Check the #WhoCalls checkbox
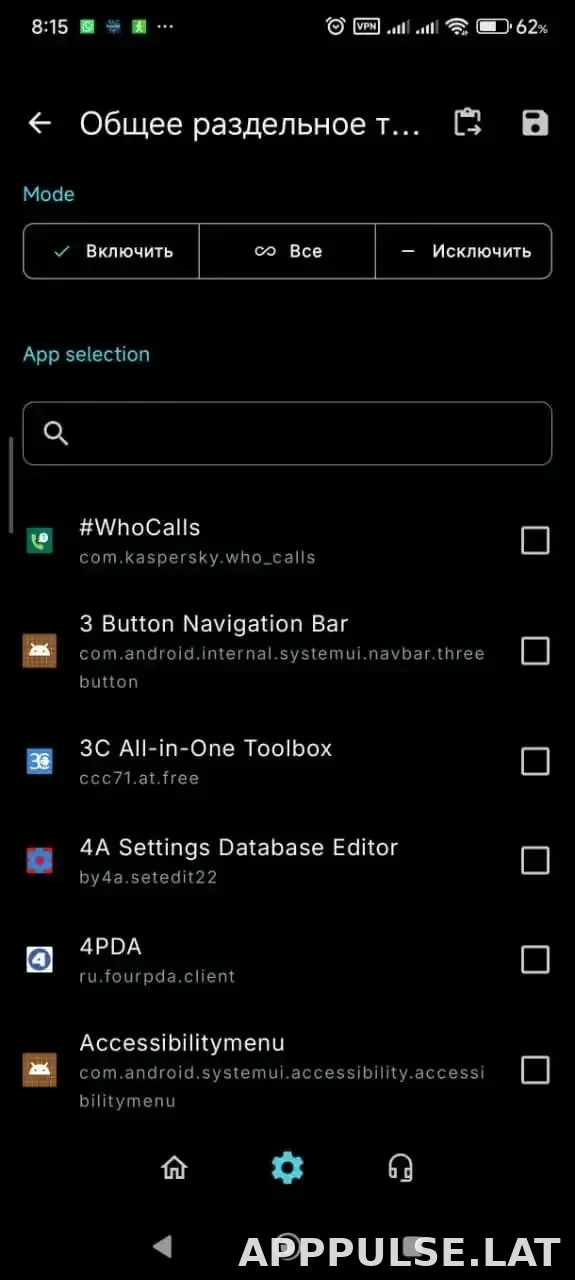The height and width of the screenshot is (1280, 575). [x=535, y=541]
